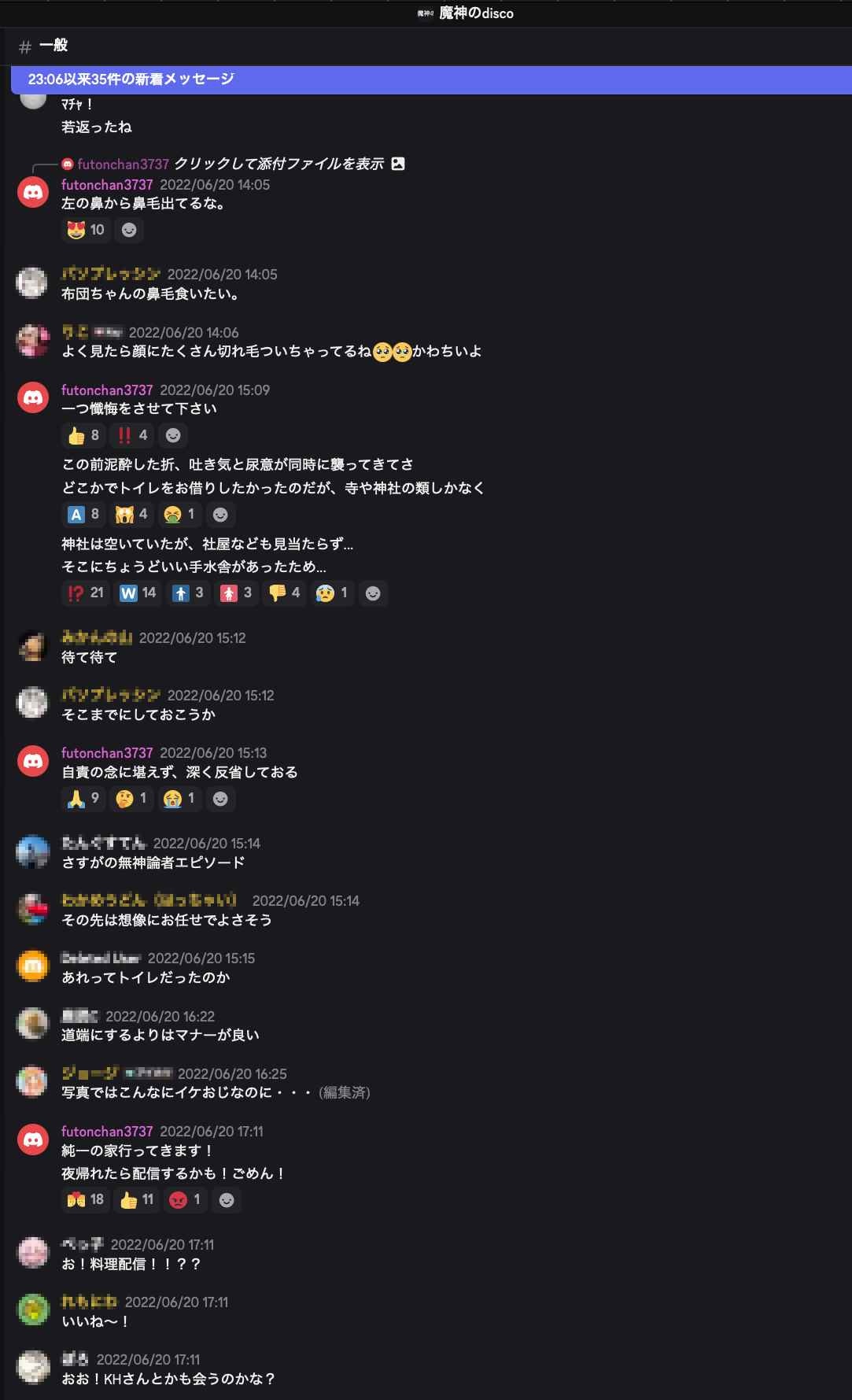Tap red double exclamation reaction with 4
The height and width of the screenshot is (1400, 852).
(x=132, y=435)
